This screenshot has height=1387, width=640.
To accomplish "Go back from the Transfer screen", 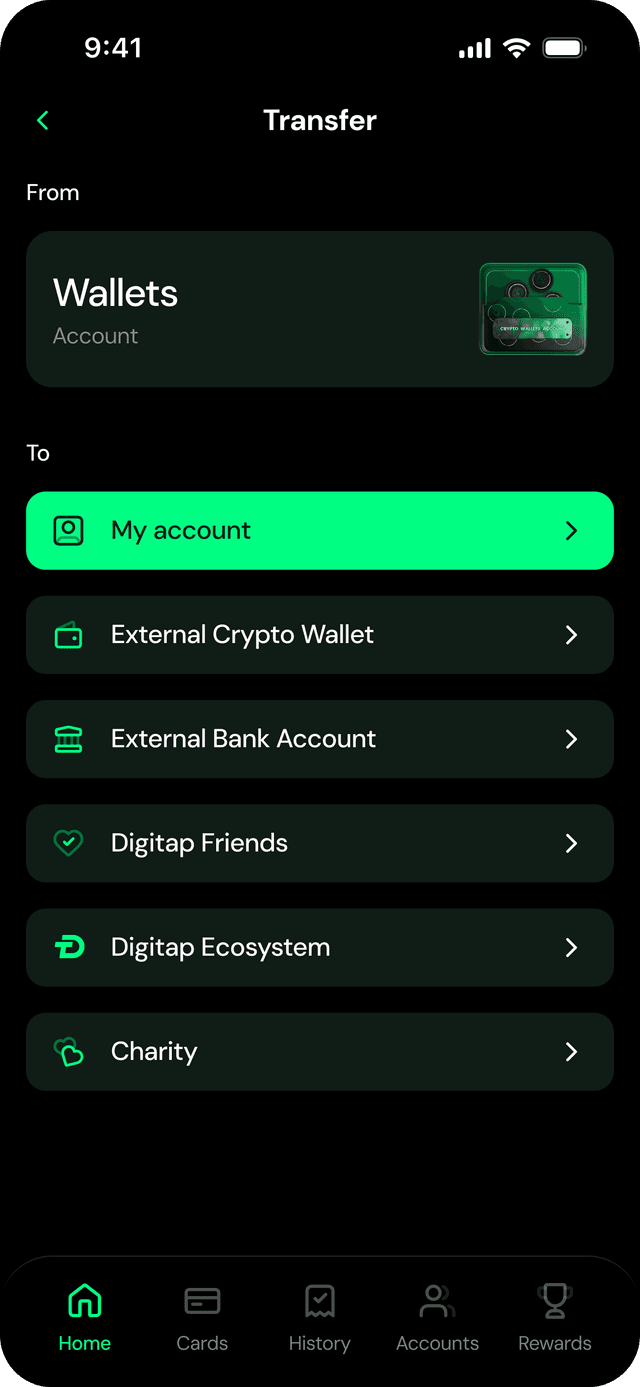I will click(42, 121).
